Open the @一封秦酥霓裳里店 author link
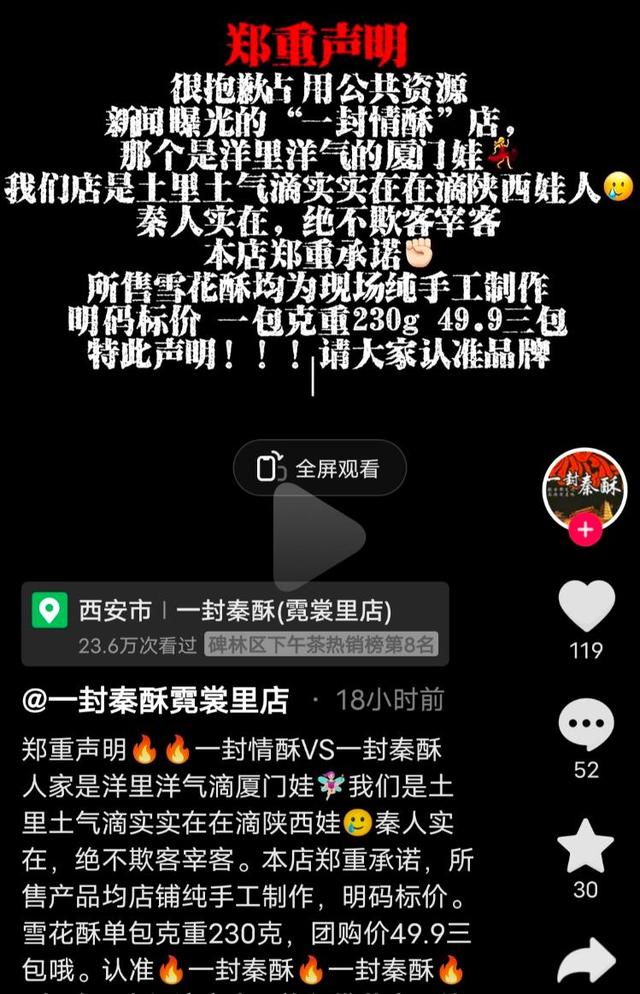 [x=155, y=700]
